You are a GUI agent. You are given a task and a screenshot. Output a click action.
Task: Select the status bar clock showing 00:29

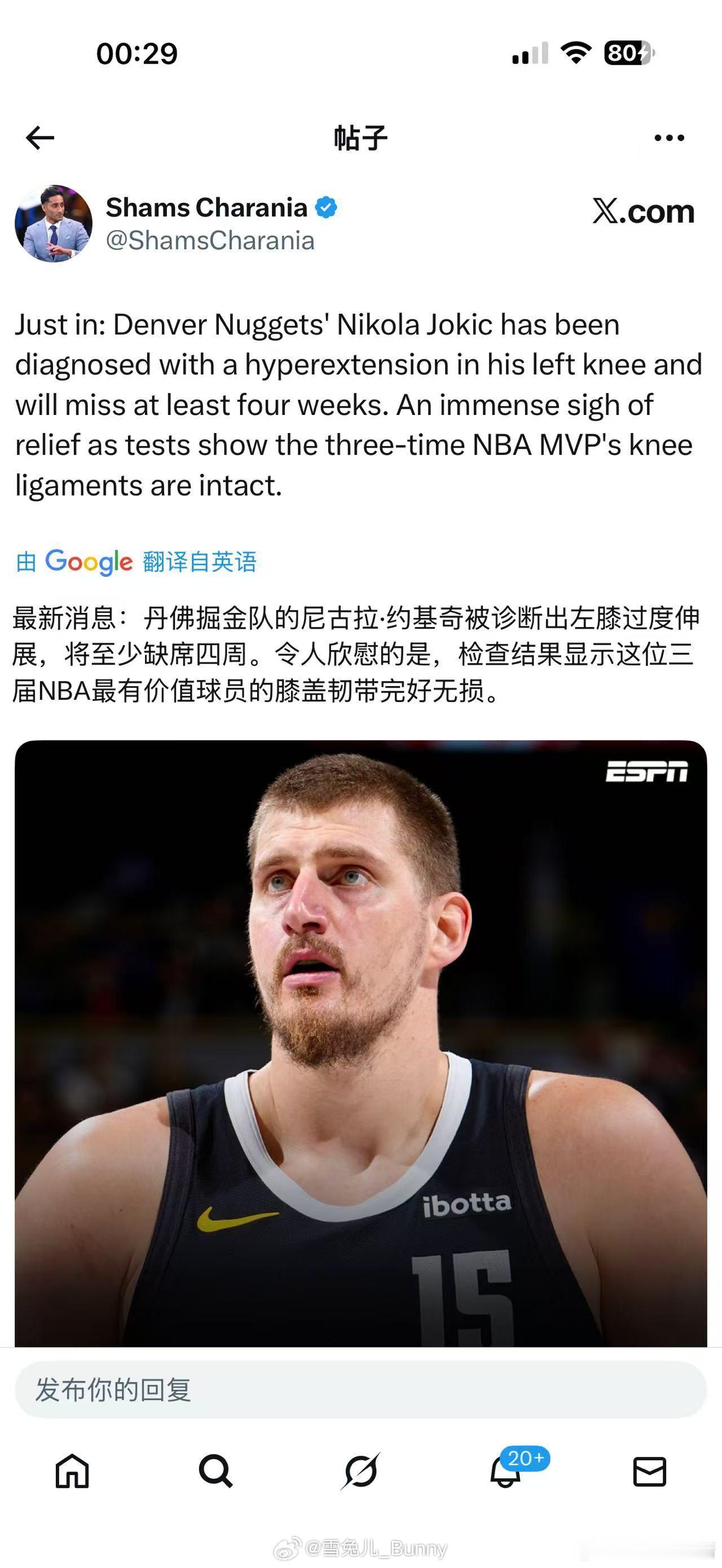(137, 53)
